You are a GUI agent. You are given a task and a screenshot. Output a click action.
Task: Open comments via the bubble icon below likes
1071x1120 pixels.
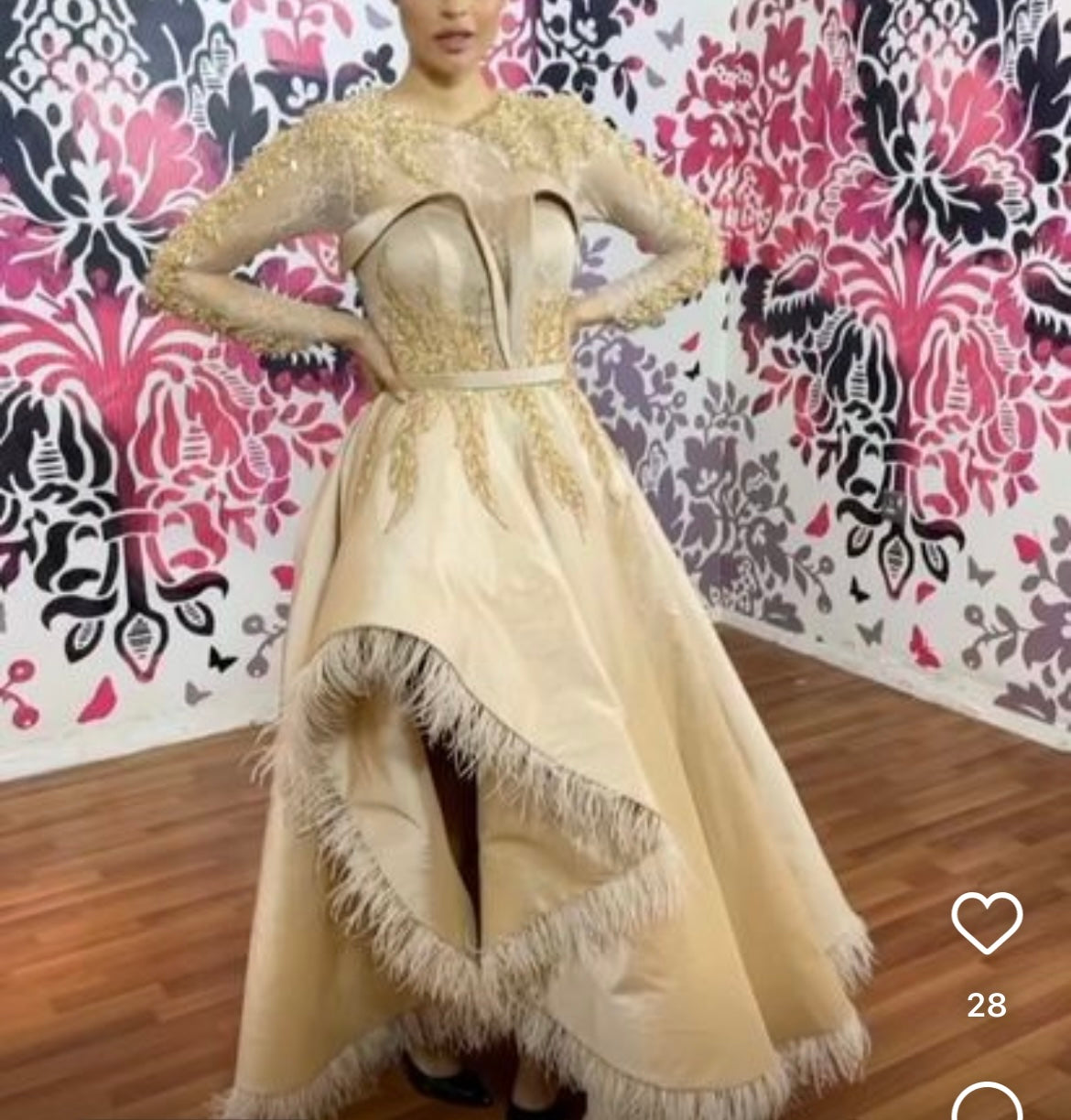(986, 1104)
